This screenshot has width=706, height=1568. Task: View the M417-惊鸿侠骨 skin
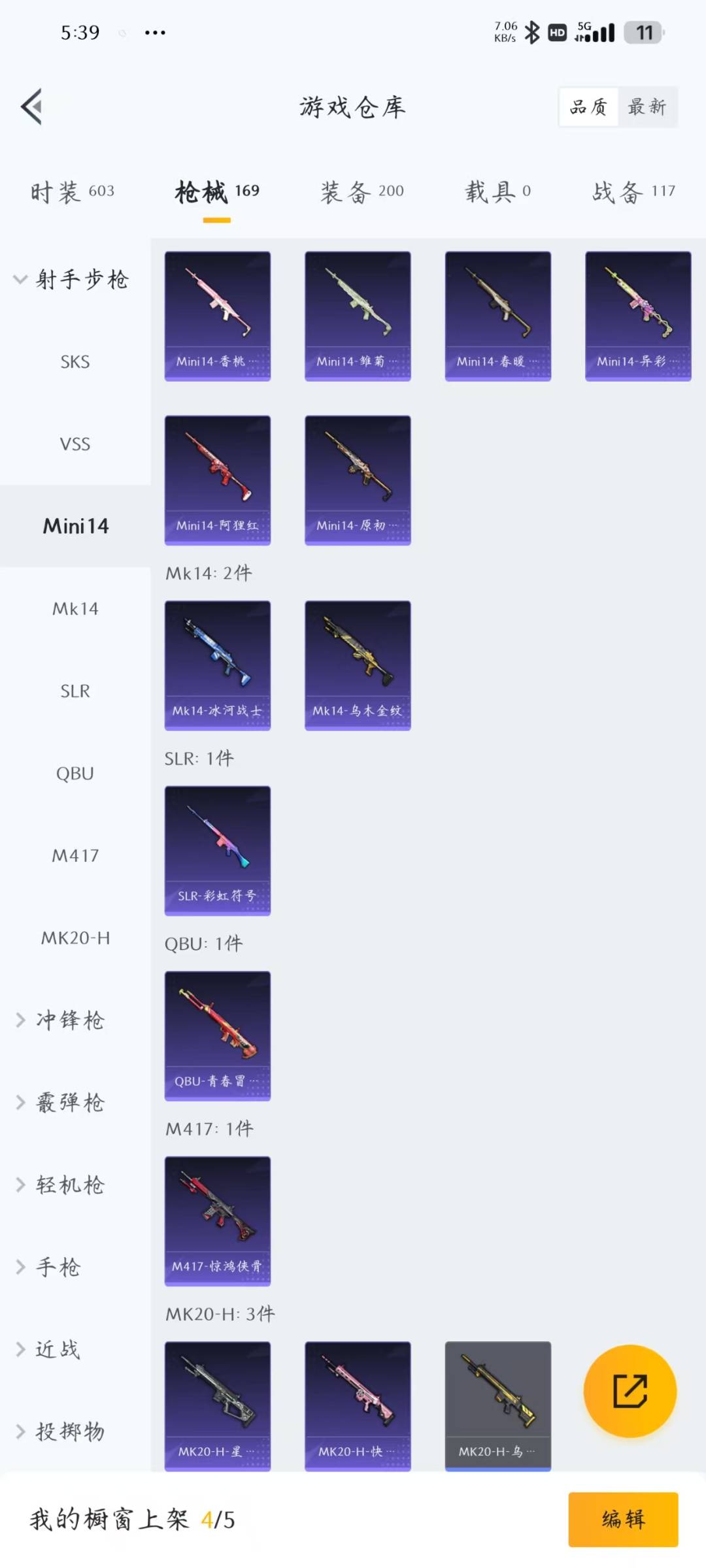[218, 1221]
